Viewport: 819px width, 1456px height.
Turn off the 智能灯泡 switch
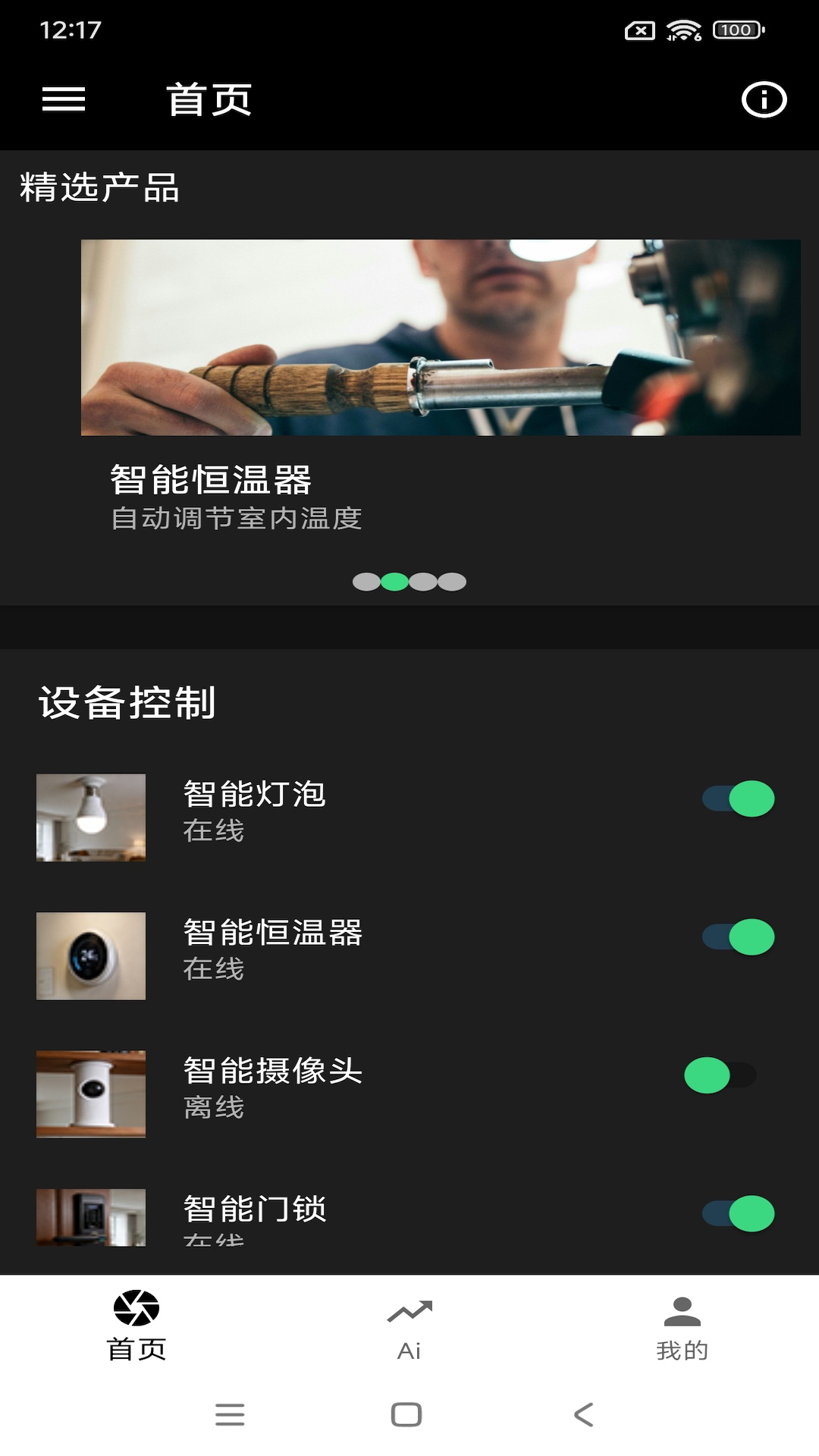click(737, 799)
